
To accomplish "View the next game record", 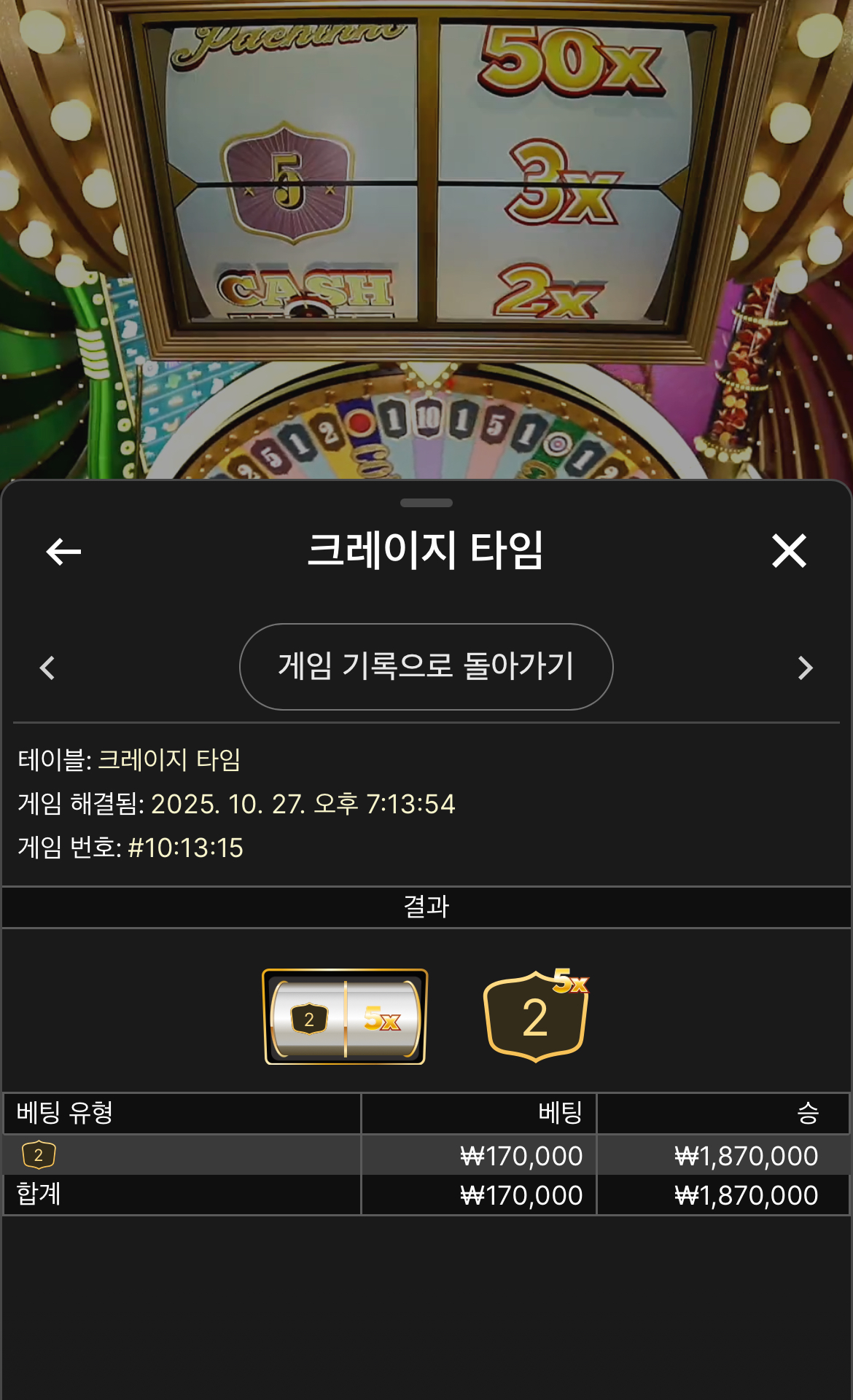I will click(x=805, y=668).
